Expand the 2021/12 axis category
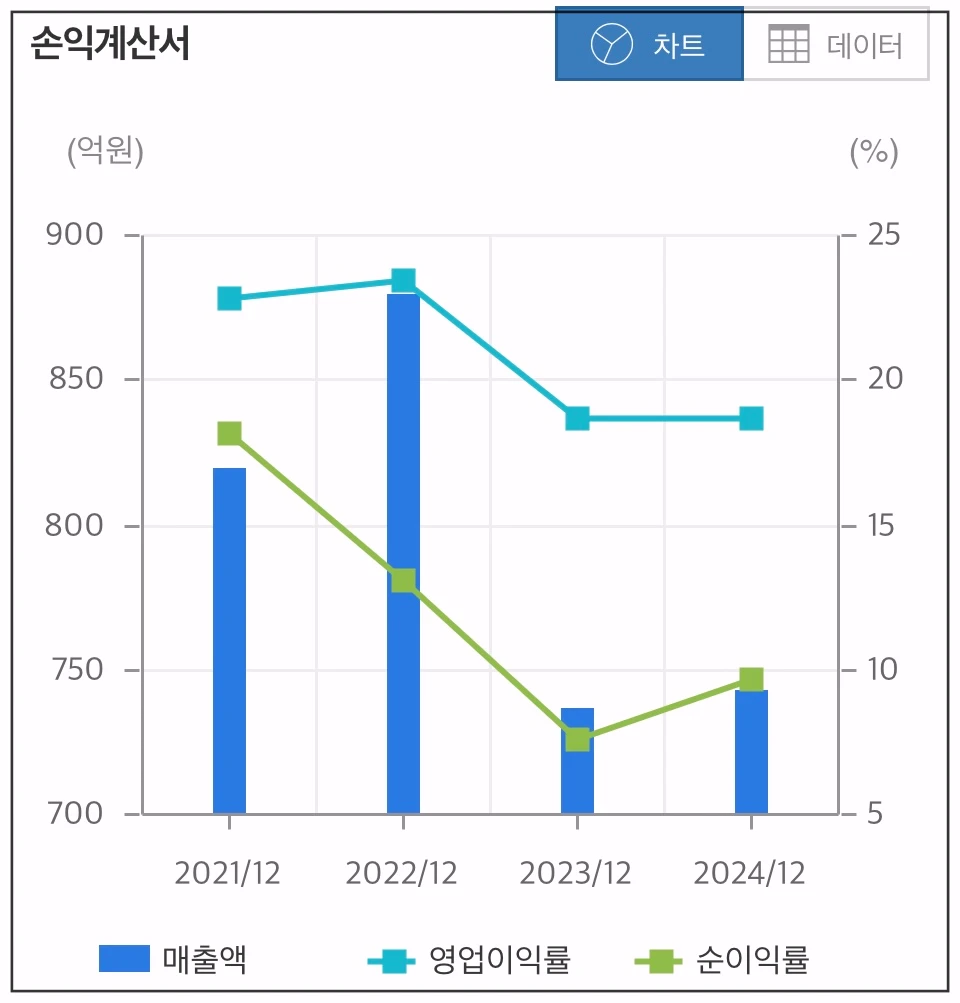Viewport: 960px width, 1003px height. 228,871
